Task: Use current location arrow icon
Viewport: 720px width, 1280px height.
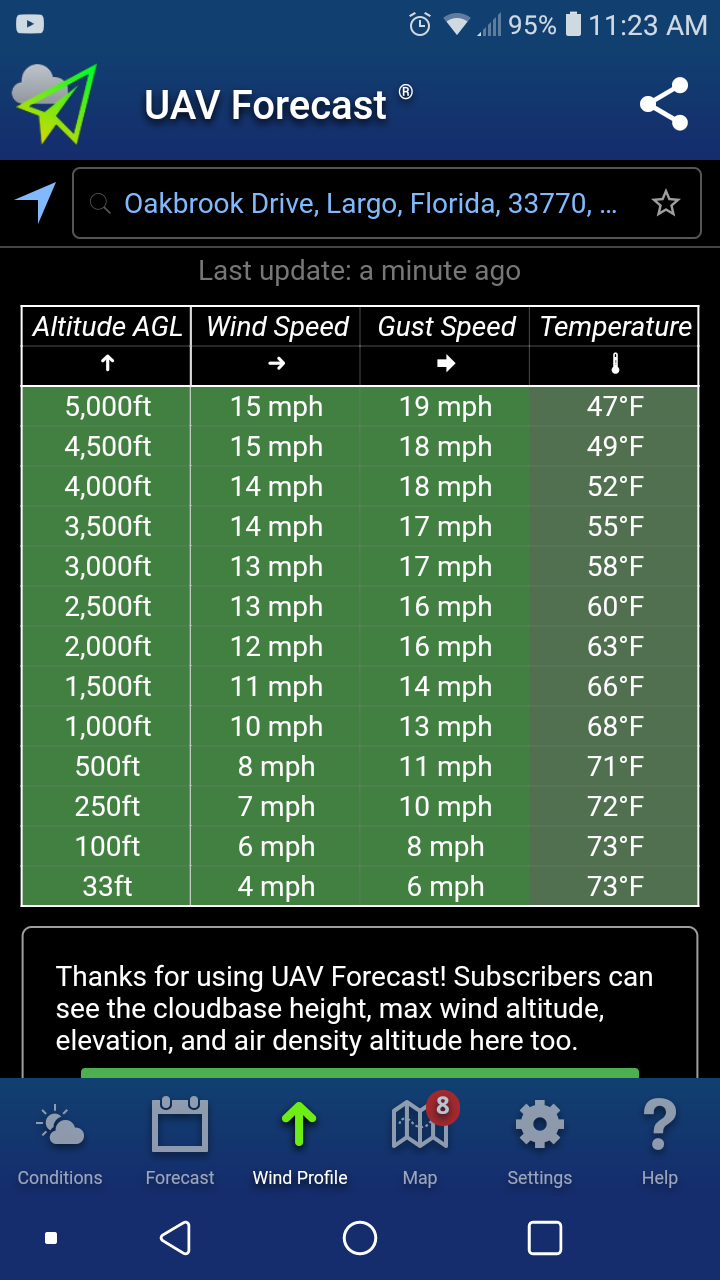Action: (x=35, y=203)
